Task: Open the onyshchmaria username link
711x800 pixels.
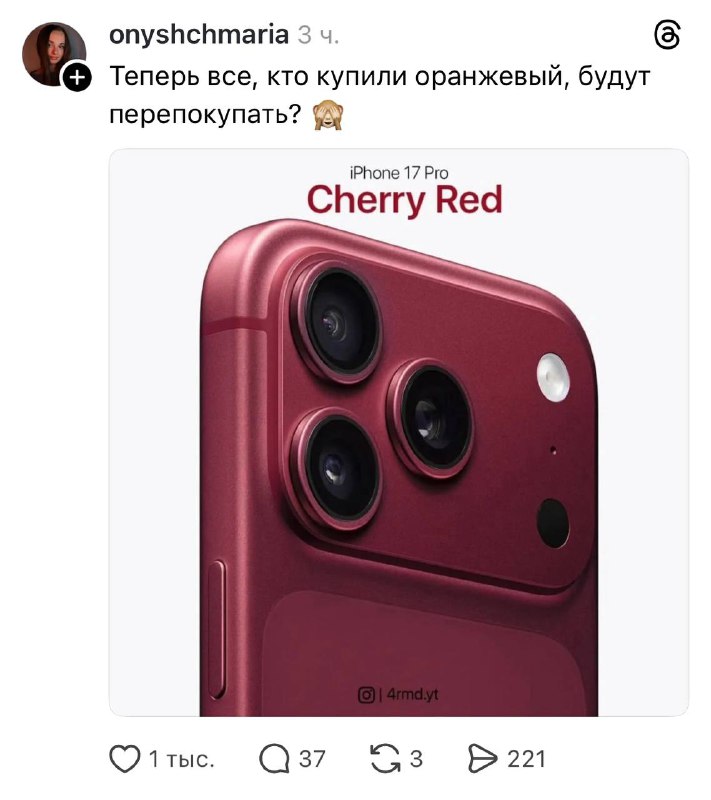Action: click(x=198, y=35)
